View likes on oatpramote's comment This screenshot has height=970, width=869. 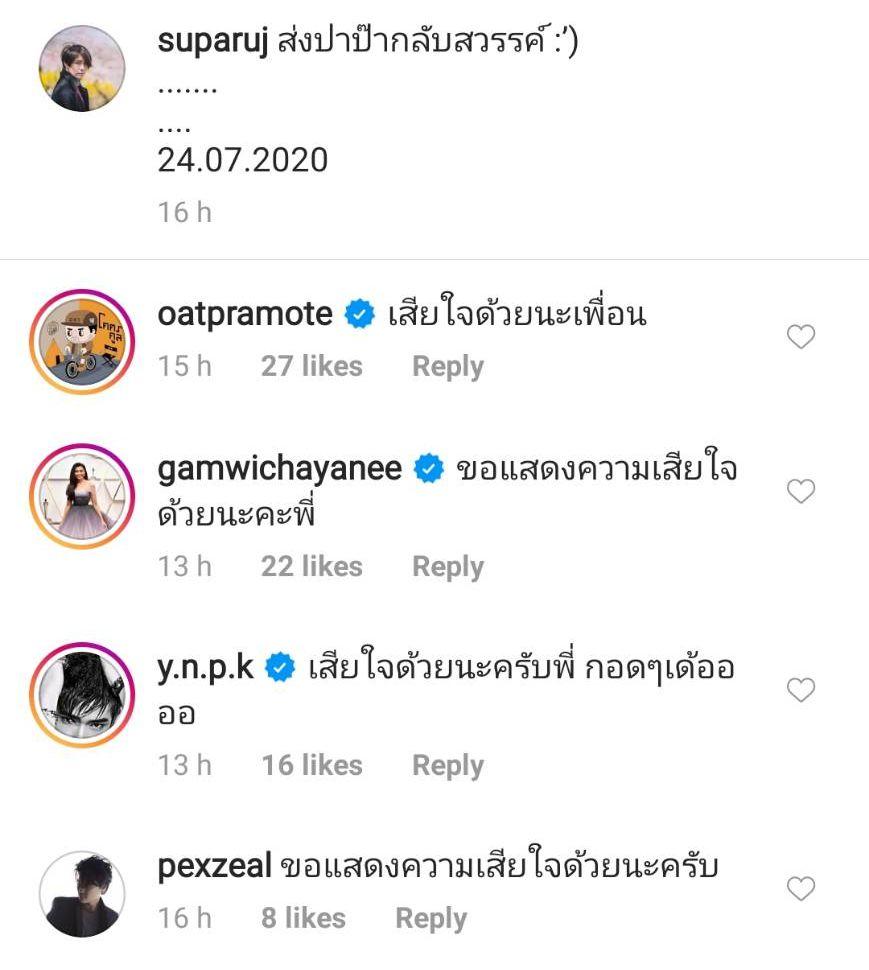(311, 367)
